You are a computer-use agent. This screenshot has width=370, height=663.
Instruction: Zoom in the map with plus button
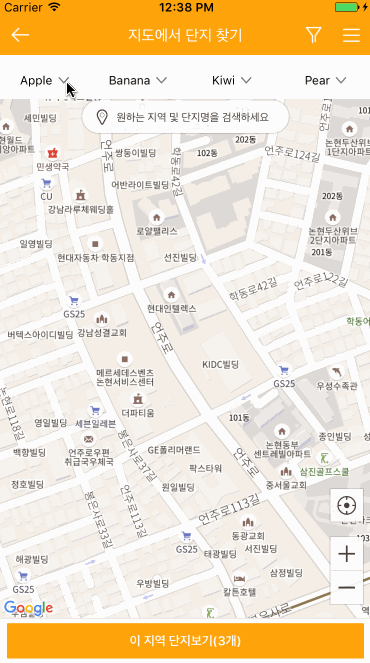(x=347, y=553)
